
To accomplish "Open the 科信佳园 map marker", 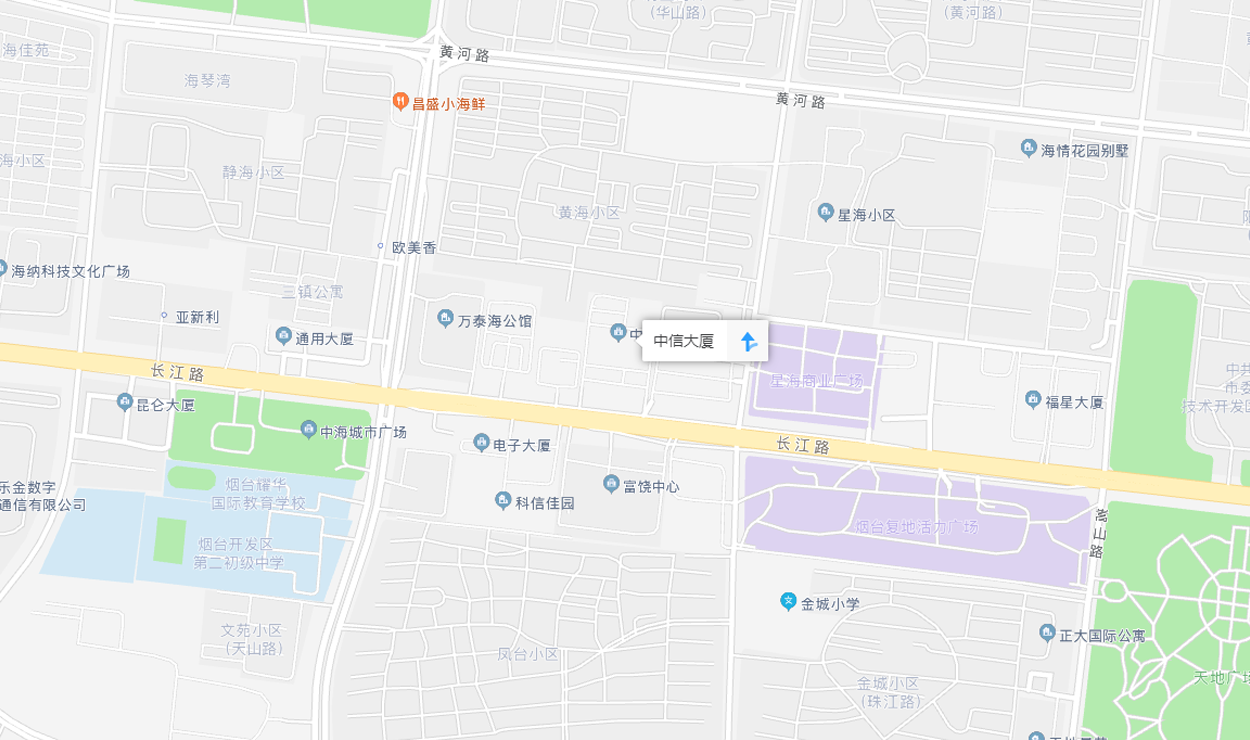I will pyautogui.click(x=503, y=501).
